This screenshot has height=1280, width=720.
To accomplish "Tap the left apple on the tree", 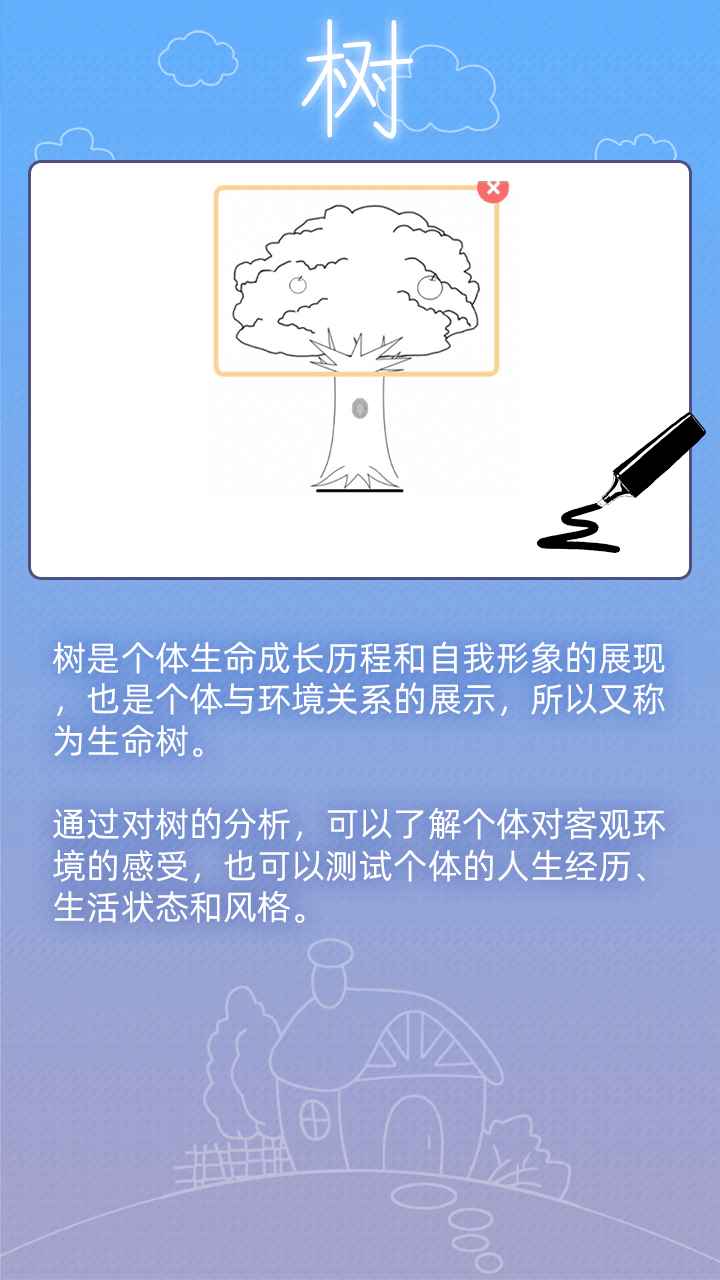I will pos(300,283).
